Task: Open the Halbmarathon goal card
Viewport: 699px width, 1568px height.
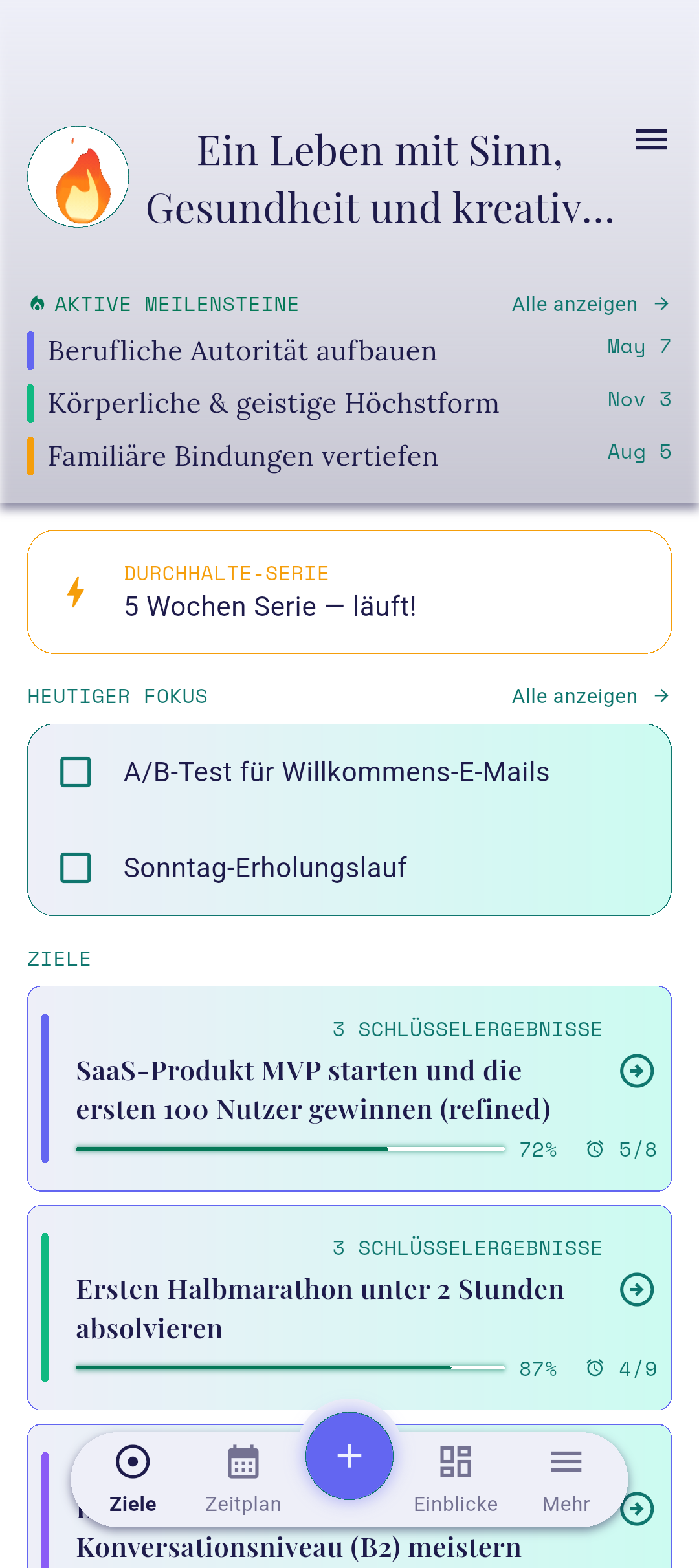Action: tap(349, 1307)
